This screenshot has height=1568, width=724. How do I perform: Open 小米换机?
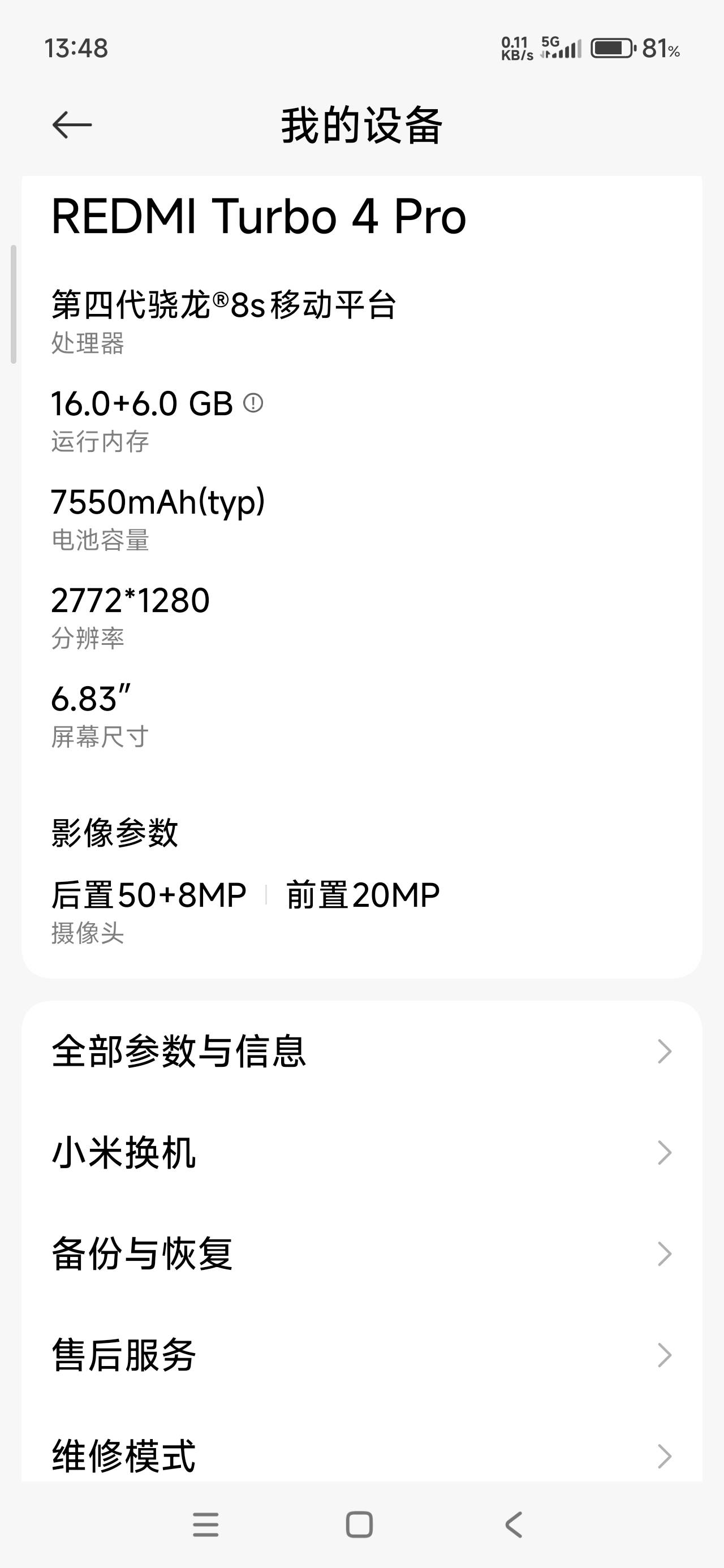(x=361, y=1152)
